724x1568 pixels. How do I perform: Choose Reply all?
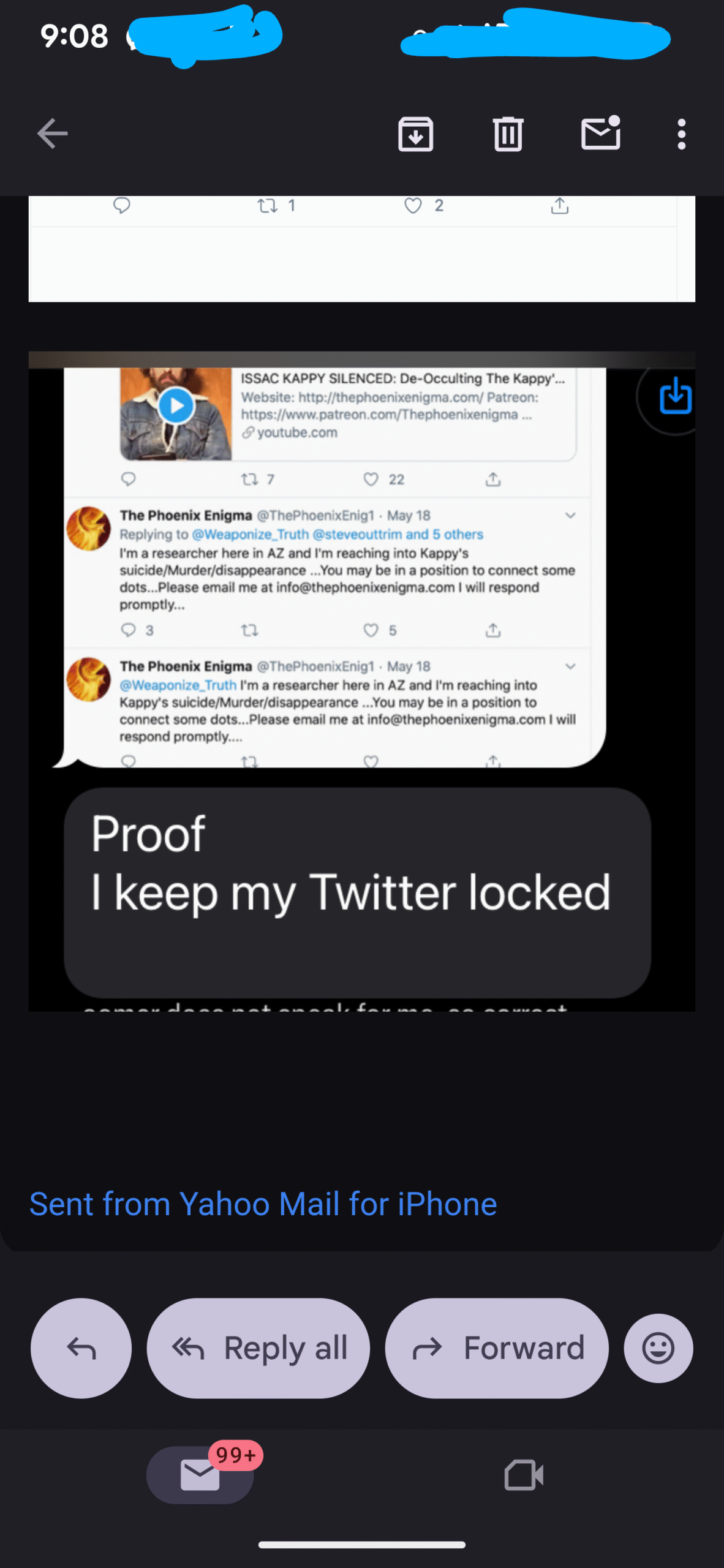coord(258,1348)
